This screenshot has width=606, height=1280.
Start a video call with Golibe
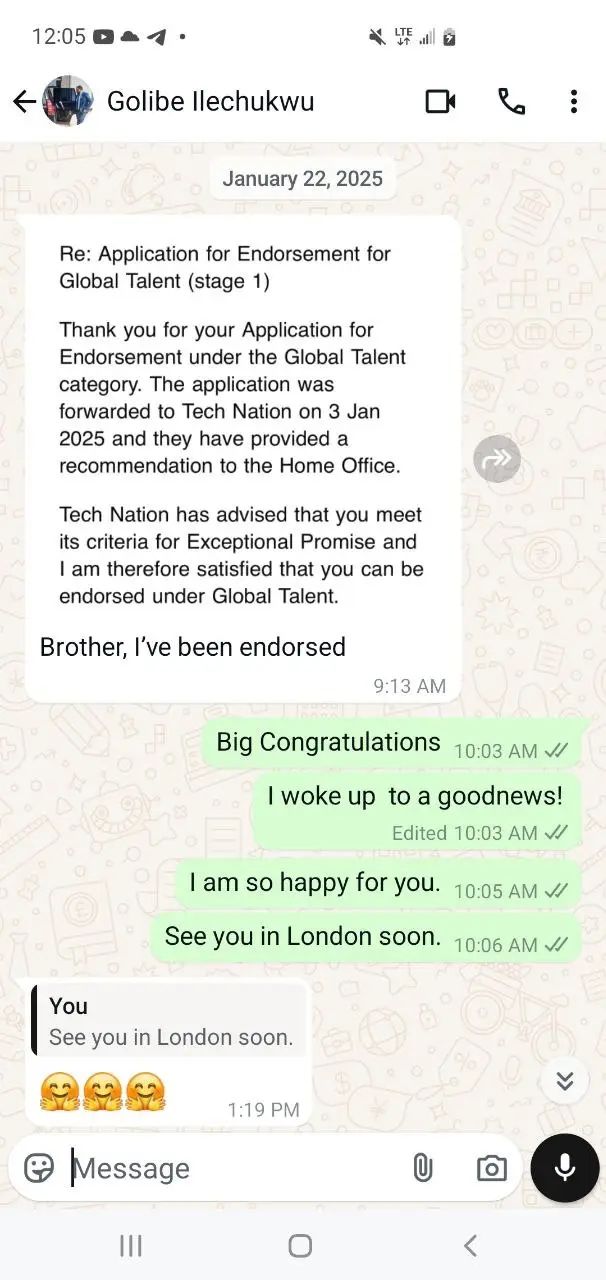[x=440, y=101]
